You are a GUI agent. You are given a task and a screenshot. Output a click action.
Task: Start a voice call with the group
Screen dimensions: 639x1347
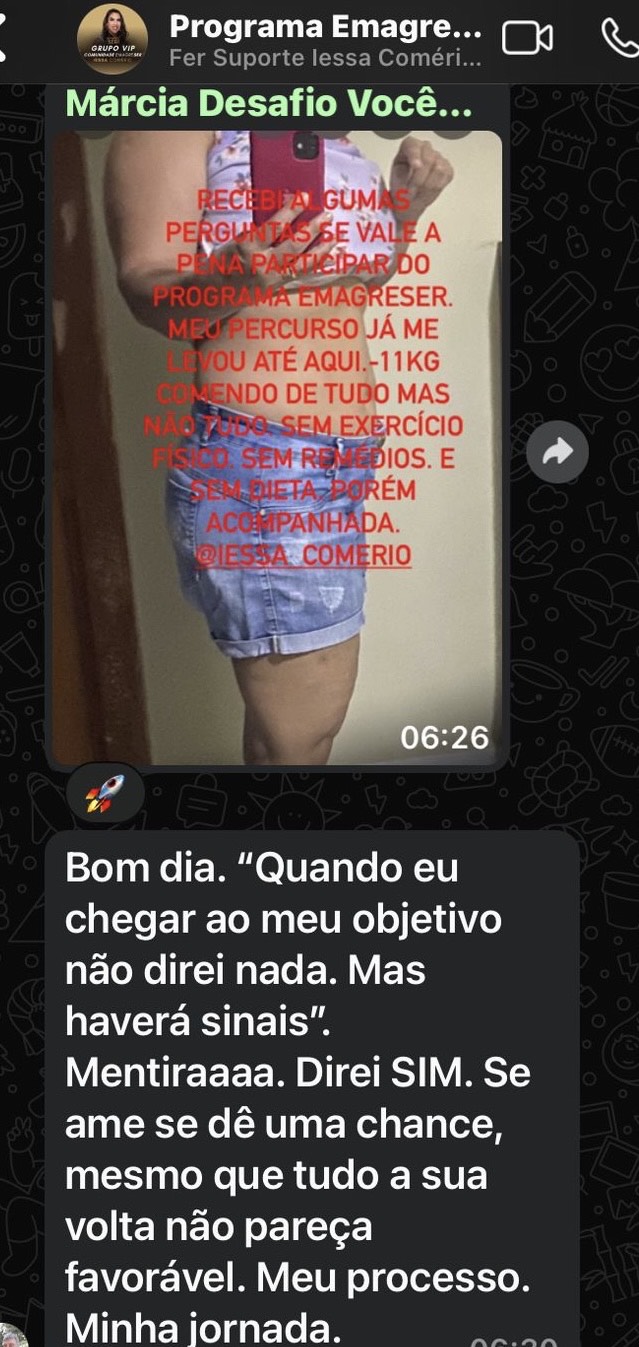tap(622, 39)
